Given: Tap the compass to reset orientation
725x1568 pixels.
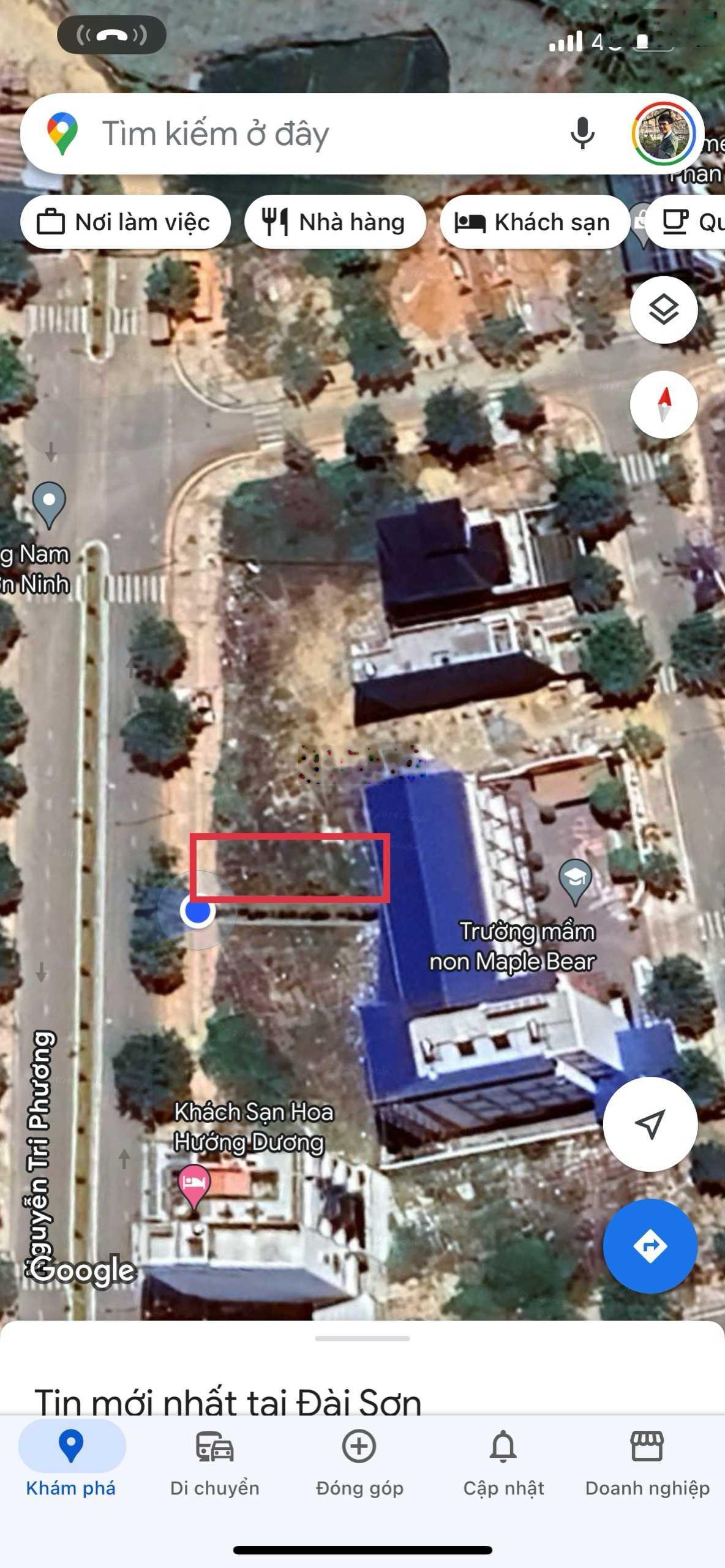Looking at the screenshot, I should 663,404.
